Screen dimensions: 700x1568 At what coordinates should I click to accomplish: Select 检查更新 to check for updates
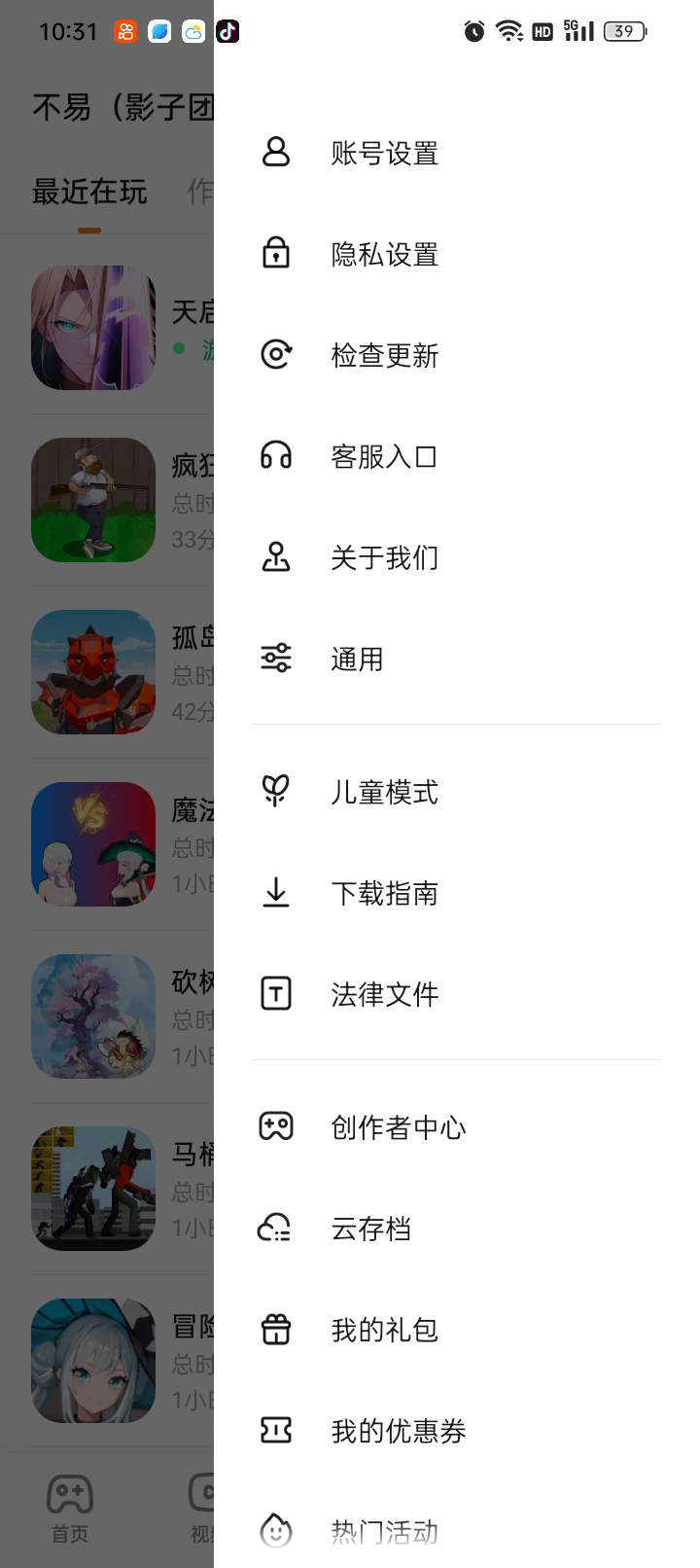click(384, 355)
